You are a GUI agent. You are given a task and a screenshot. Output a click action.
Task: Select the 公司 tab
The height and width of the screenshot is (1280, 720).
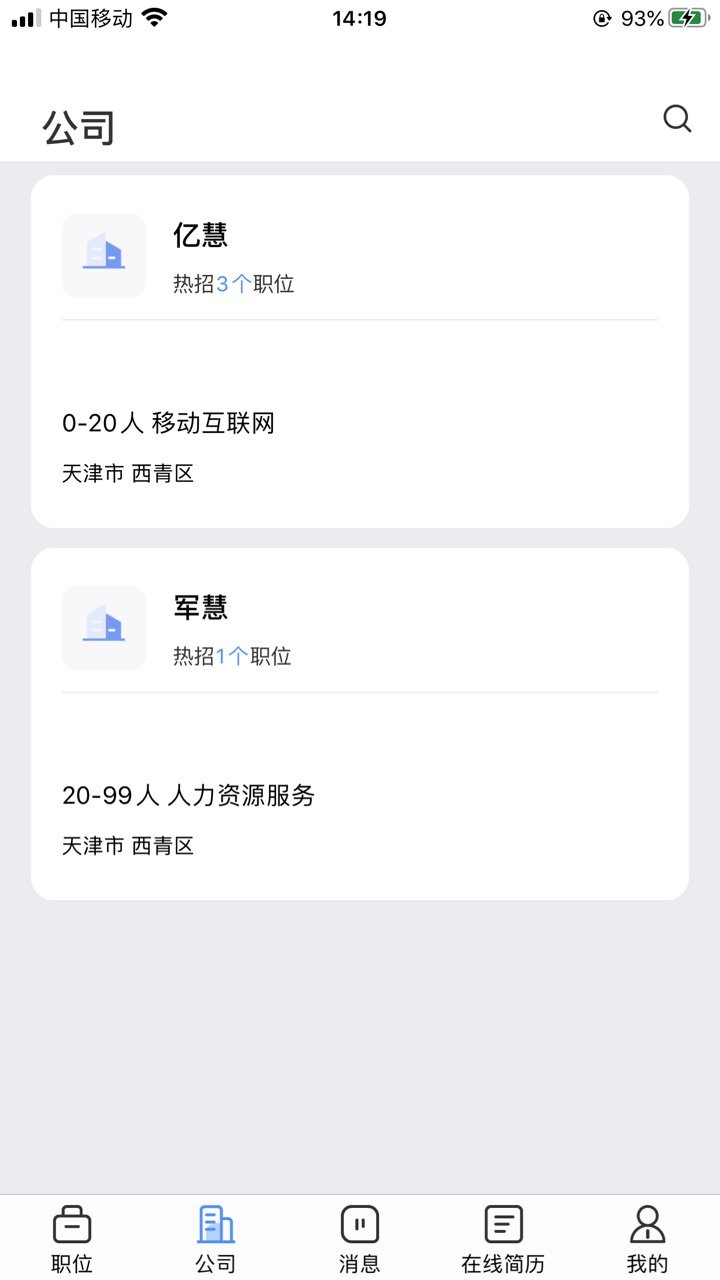(216, 1240)
